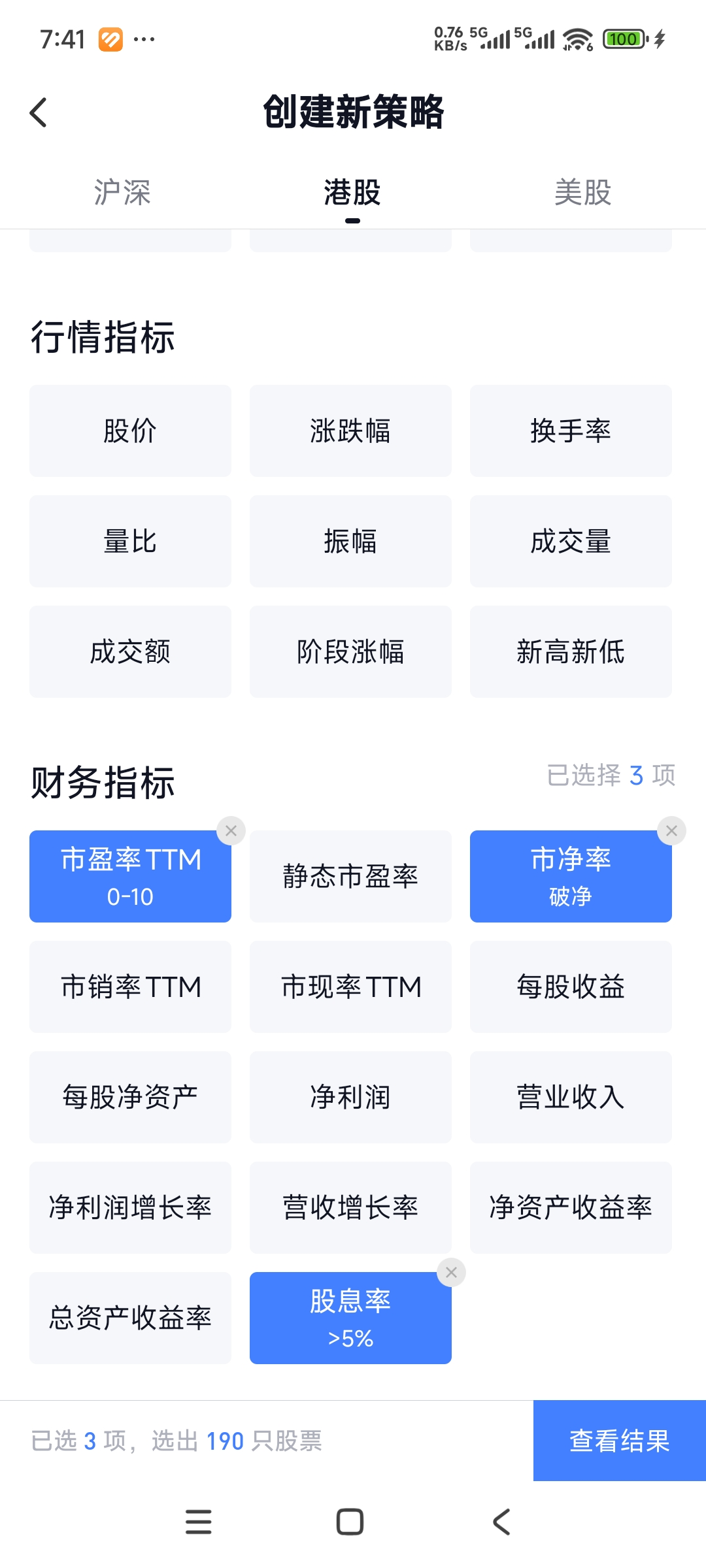Image resolution: width=706 pixels, height=1568 pixels.
Task: Delete the 股息率 >5% condition
Action: click(451, 1273)
